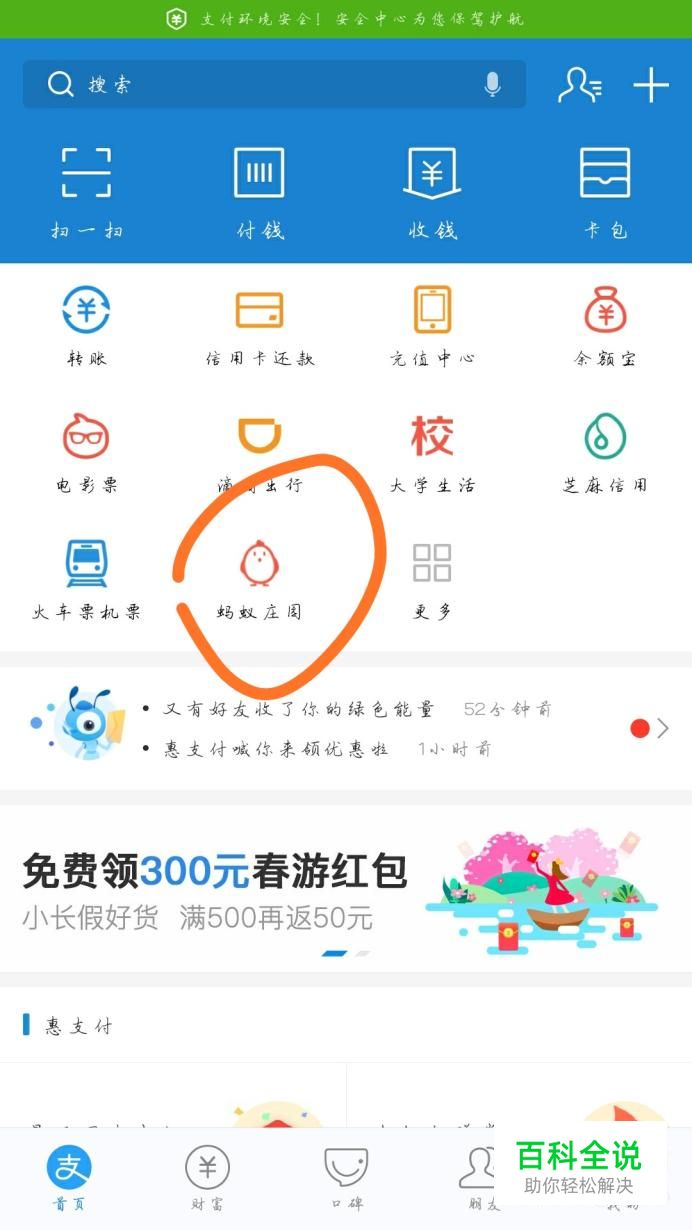Open 余额宝
Screen dimensions: 692x1230
click(605, 325)
